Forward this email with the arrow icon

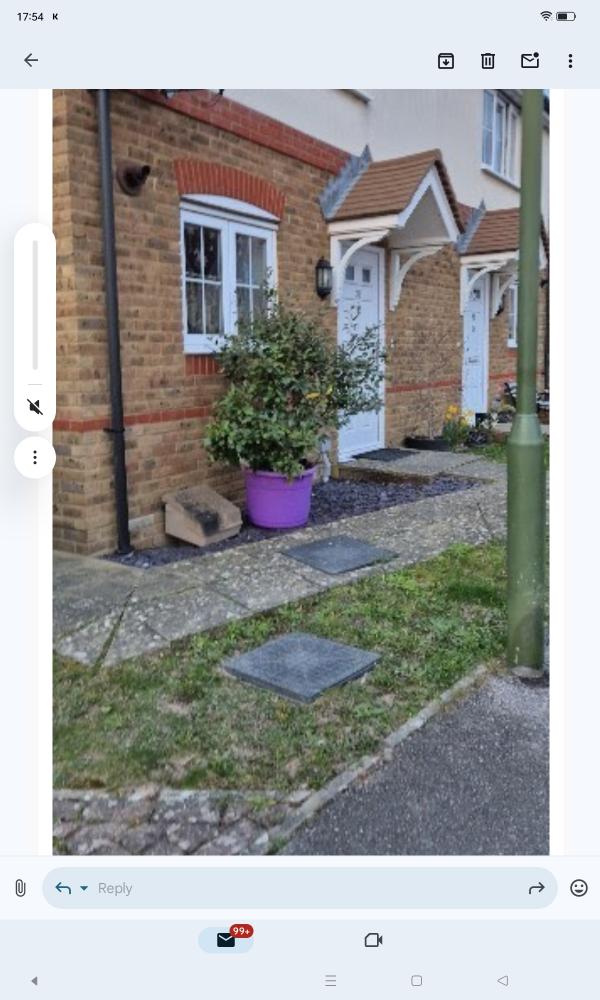536,888
